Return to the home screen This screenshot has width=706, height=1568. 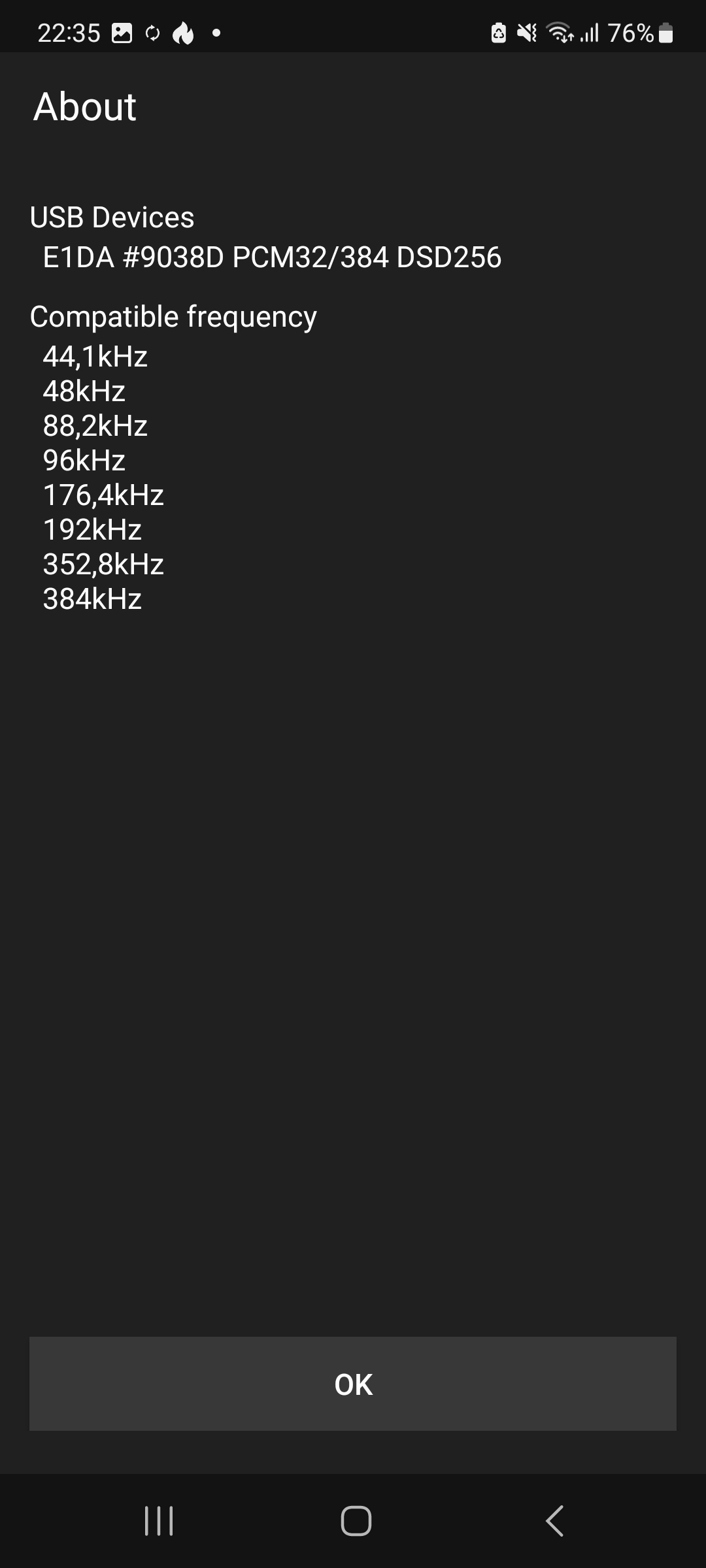tap(356, 1521)
